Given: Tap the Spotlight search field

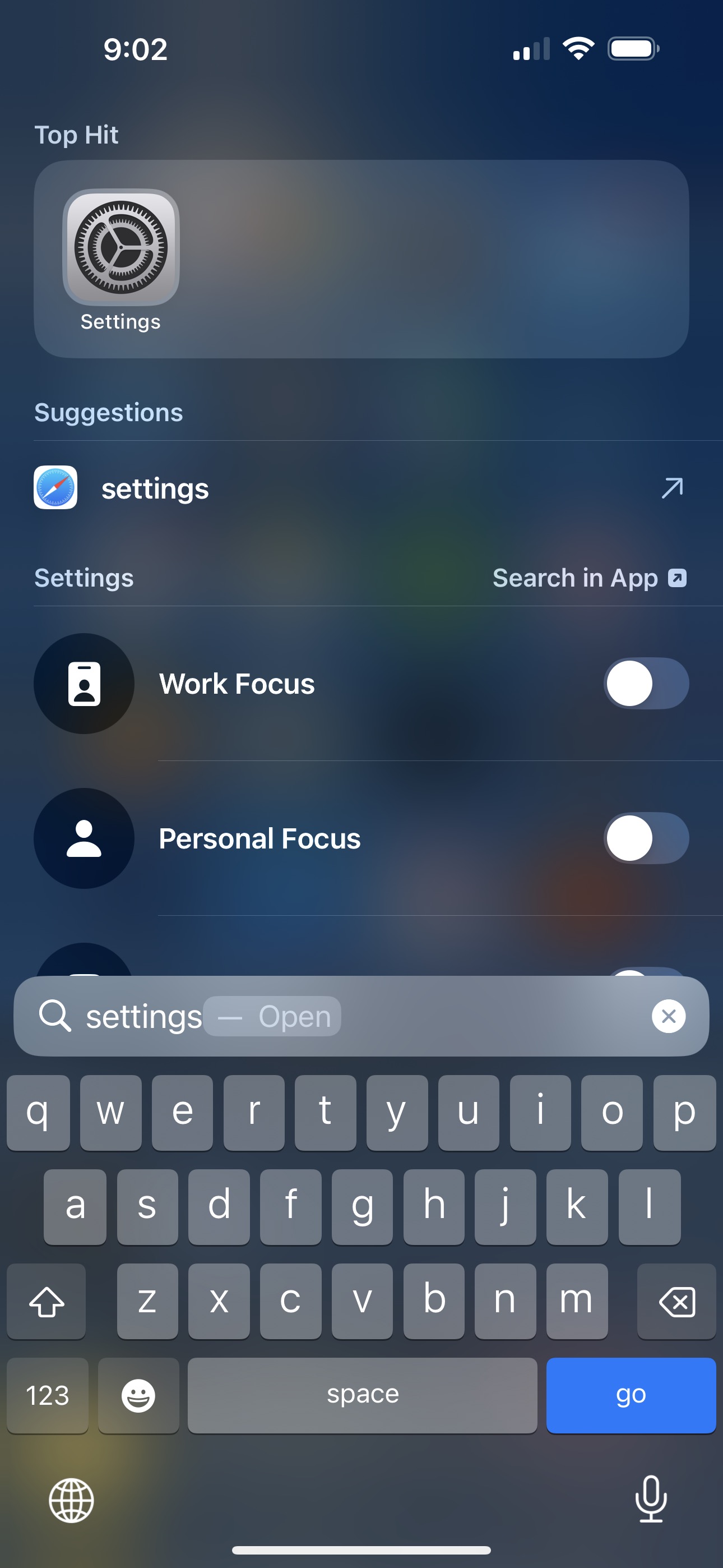Looking at the screenshot, I should click(426, 1016).
